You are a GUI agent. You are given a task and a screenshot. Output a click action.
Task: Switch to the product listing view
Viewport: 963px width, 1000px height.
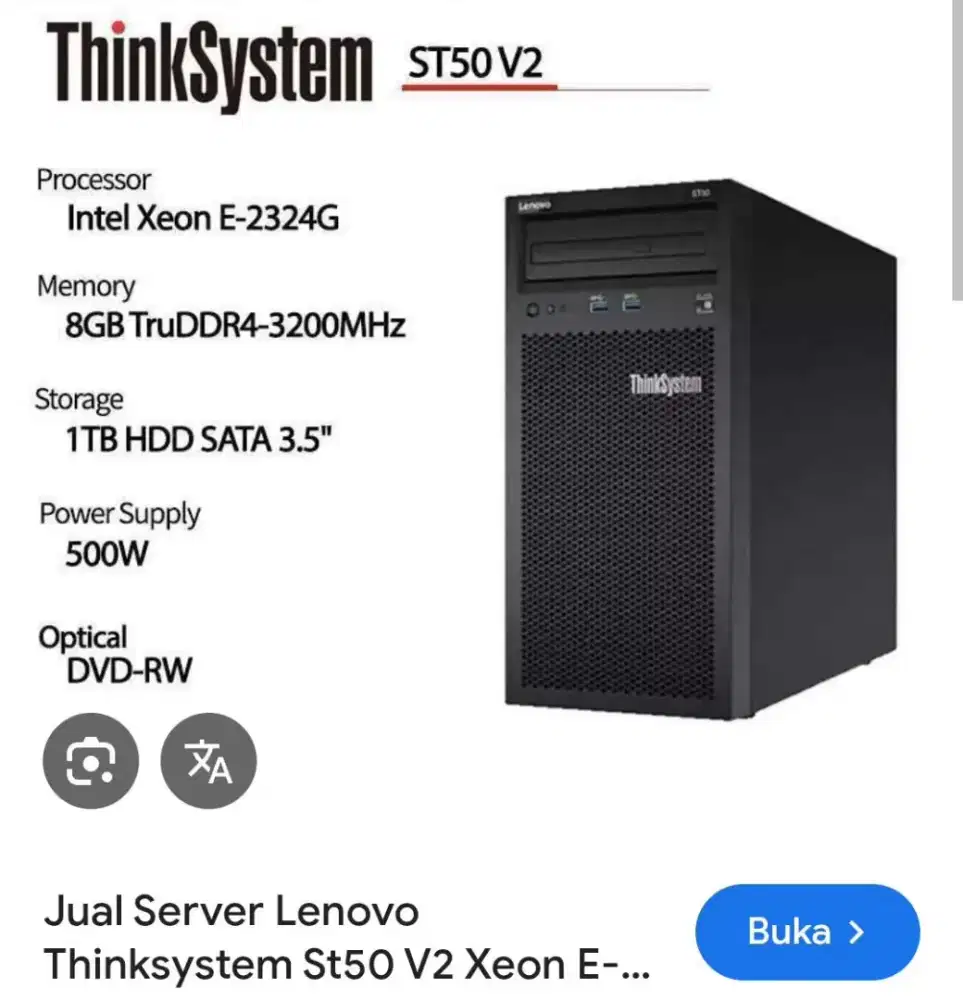(806, 931)
